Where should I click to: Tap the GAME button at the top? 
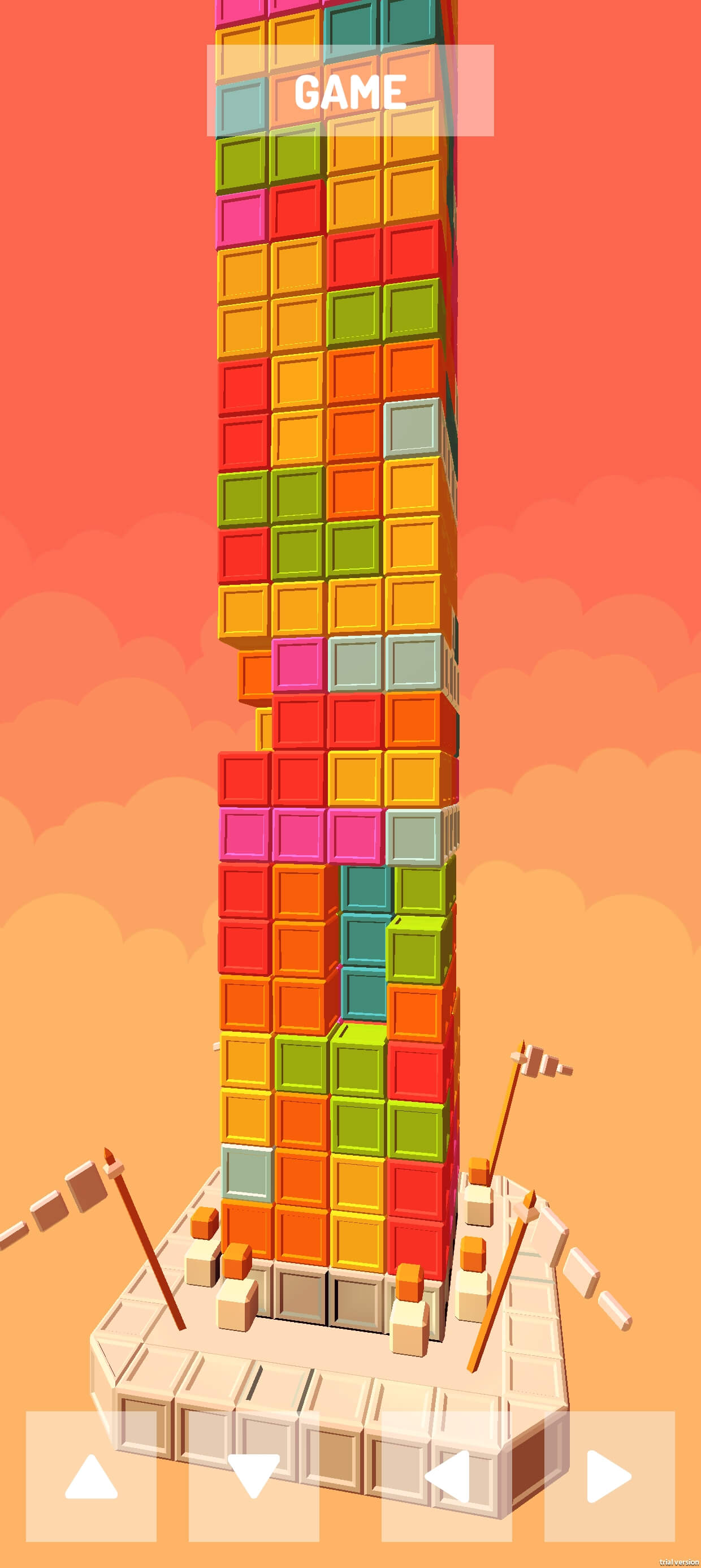(x=350, y=91)
